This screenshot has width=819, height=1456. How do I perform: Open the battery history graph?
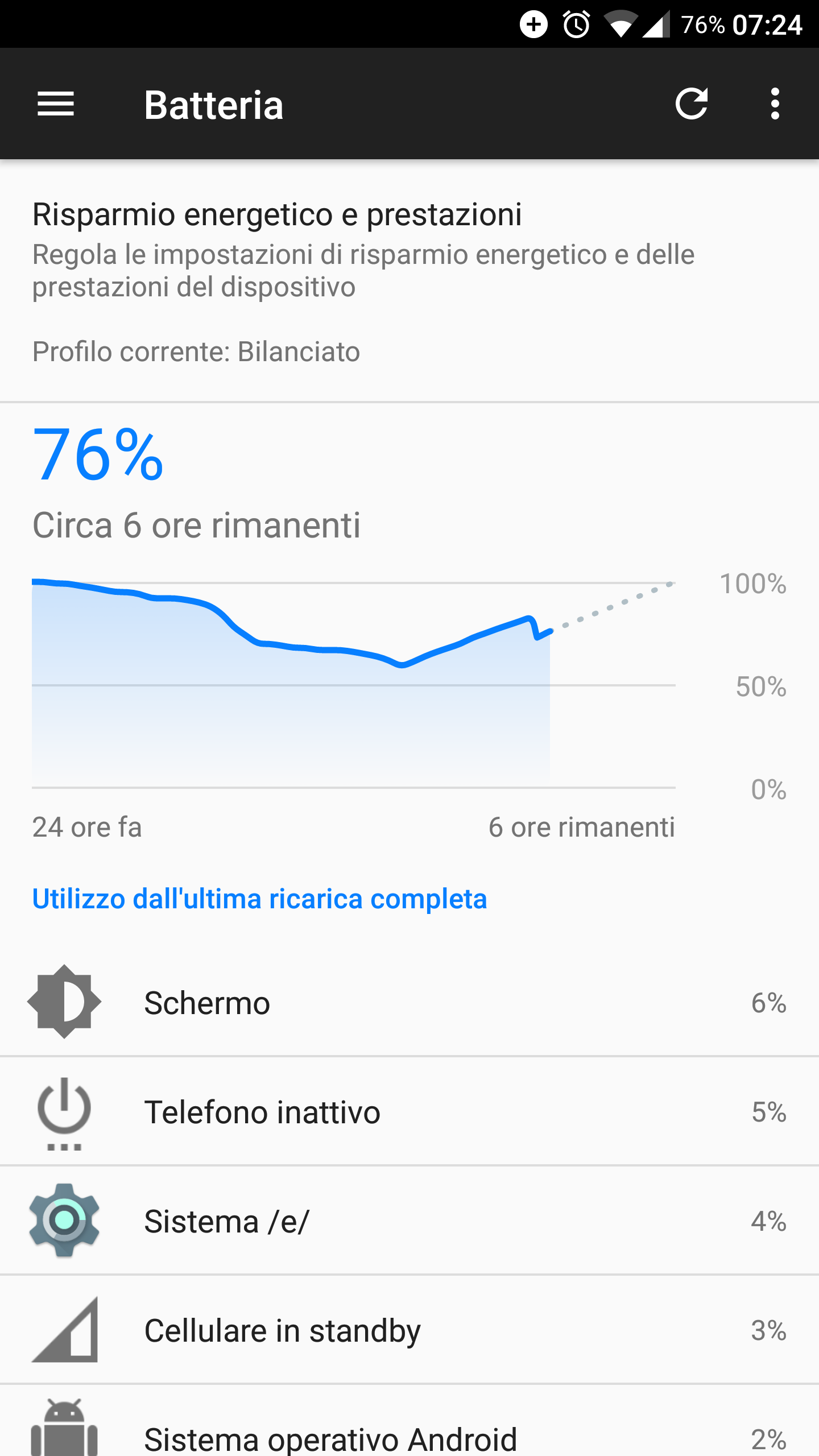pos(409,632)
